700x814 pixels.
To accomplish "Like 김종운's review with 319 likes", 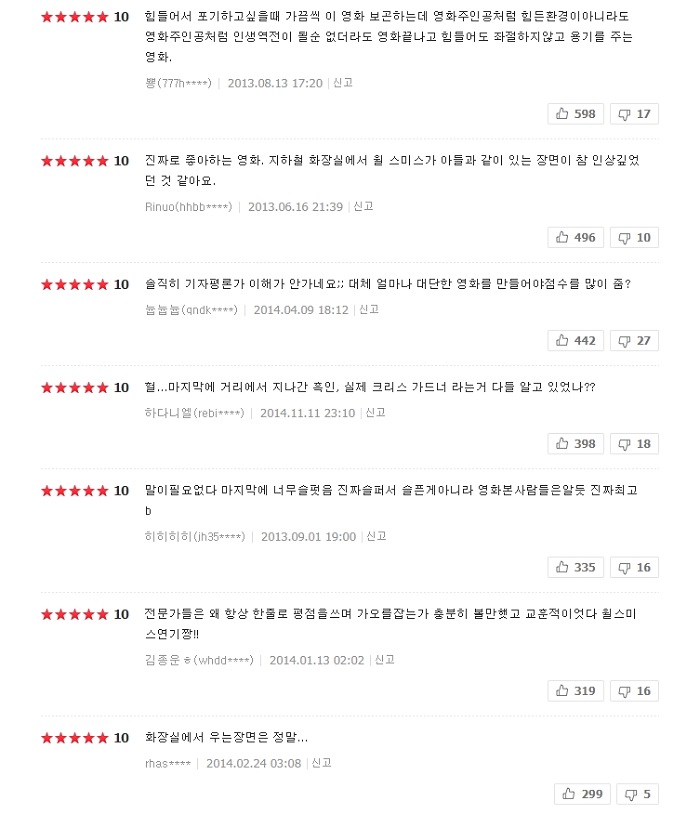I will click(x=575, y=691).
